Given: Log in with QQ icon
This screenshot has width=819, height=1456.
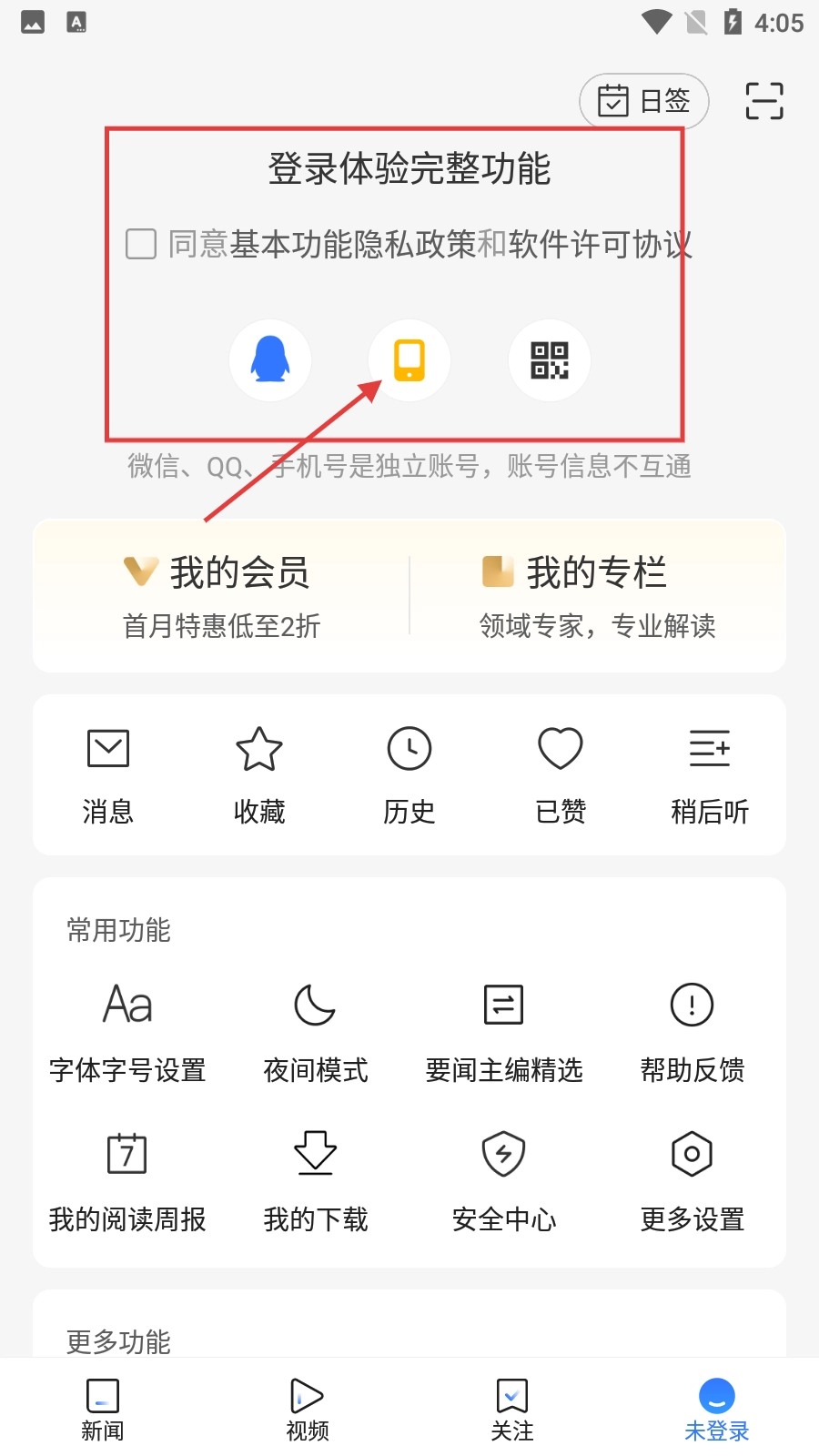Looking at the screenshot, I should (x=270, y=360).
